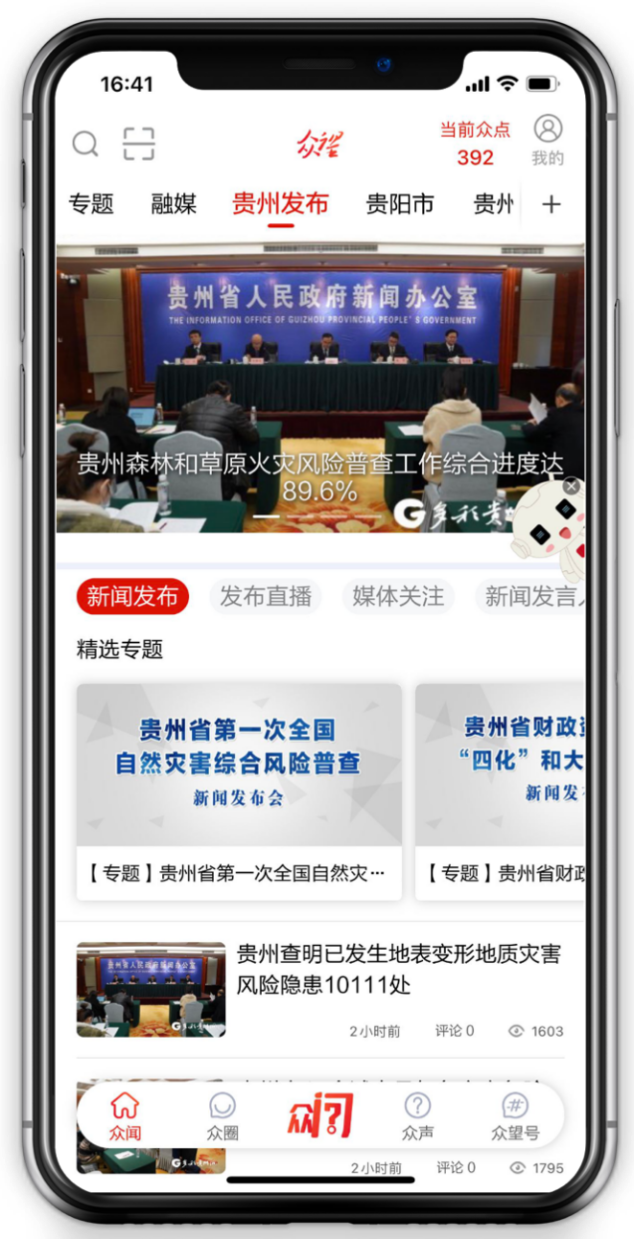Select the 媒体关注 chip
Screen dimensions: 634x1239
(x=398, y=597)
